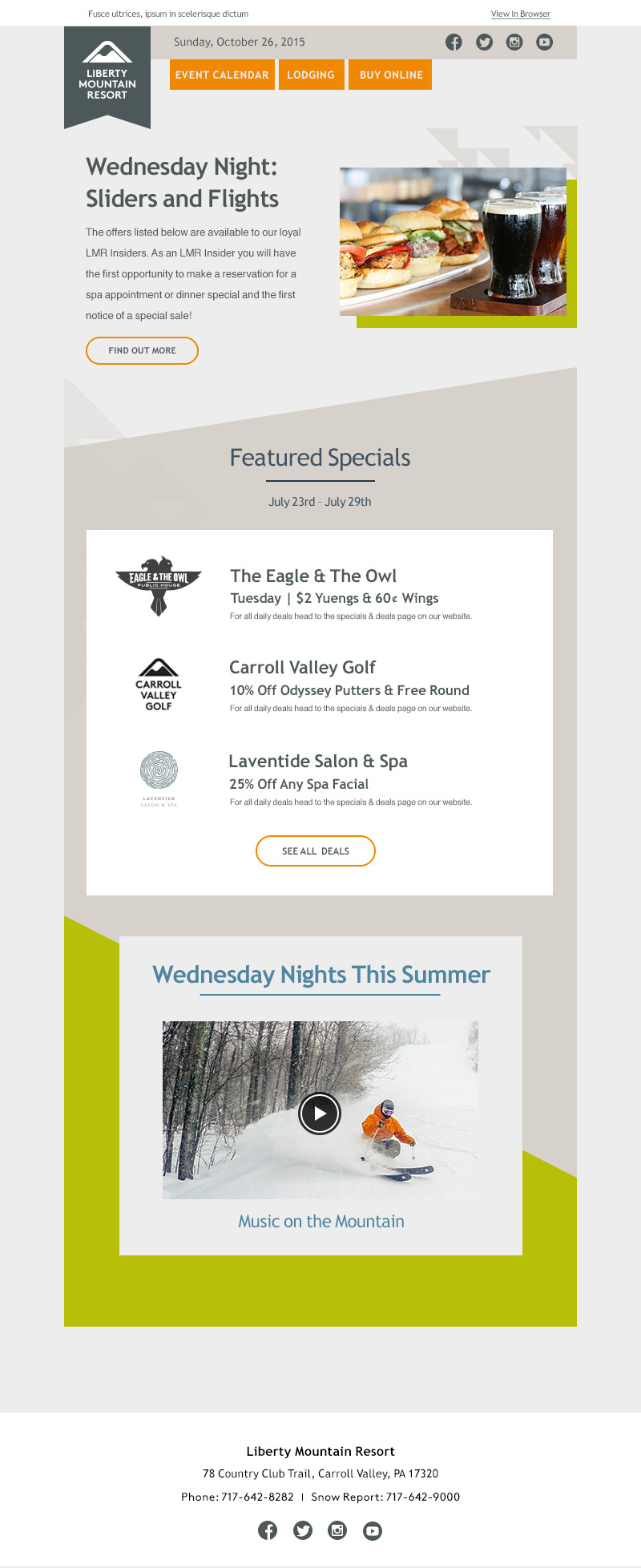
Task: Go to the Lodging page
Action: tap(311, 75)
